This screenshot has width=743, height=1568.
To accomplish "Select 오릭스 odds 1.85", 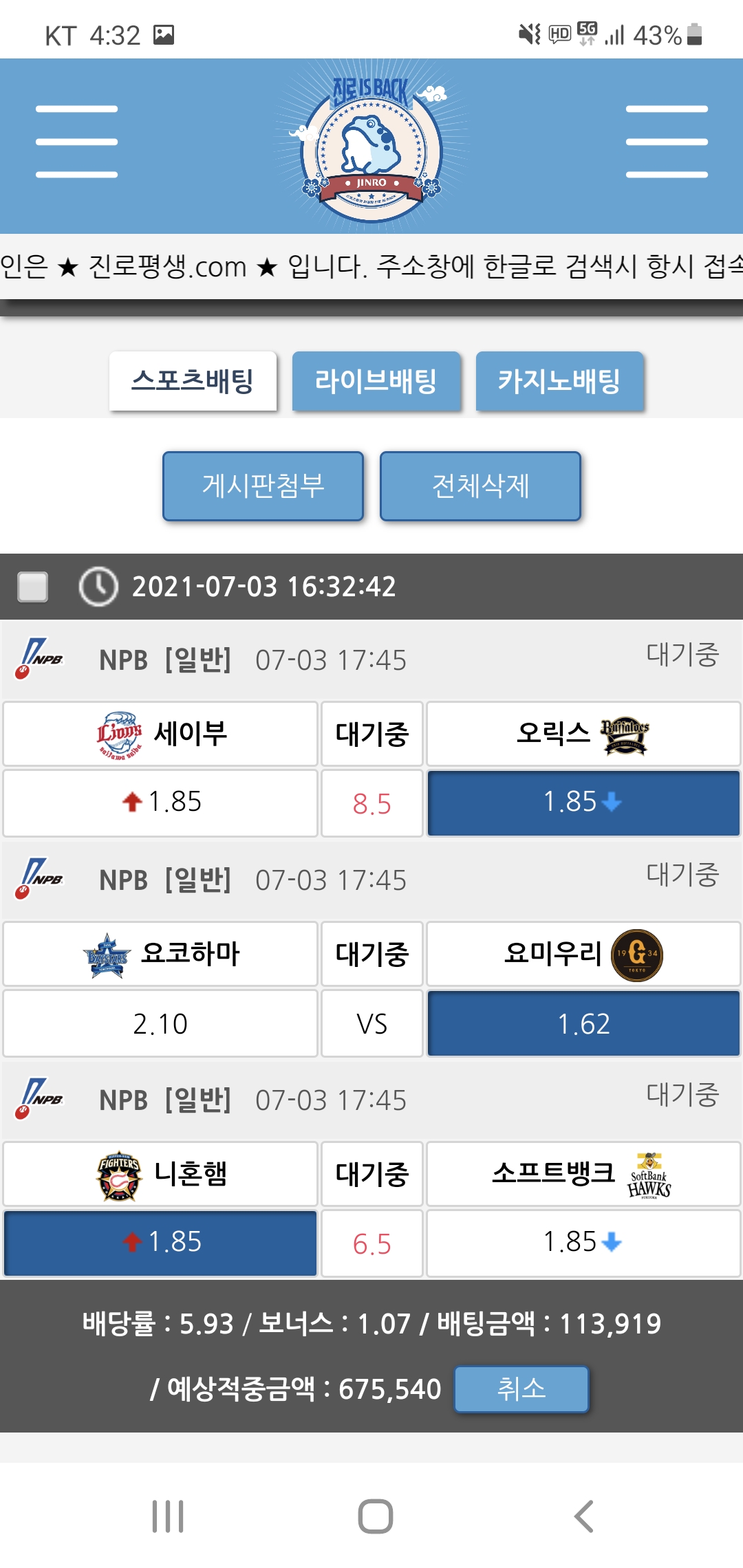I will point(583,803).
